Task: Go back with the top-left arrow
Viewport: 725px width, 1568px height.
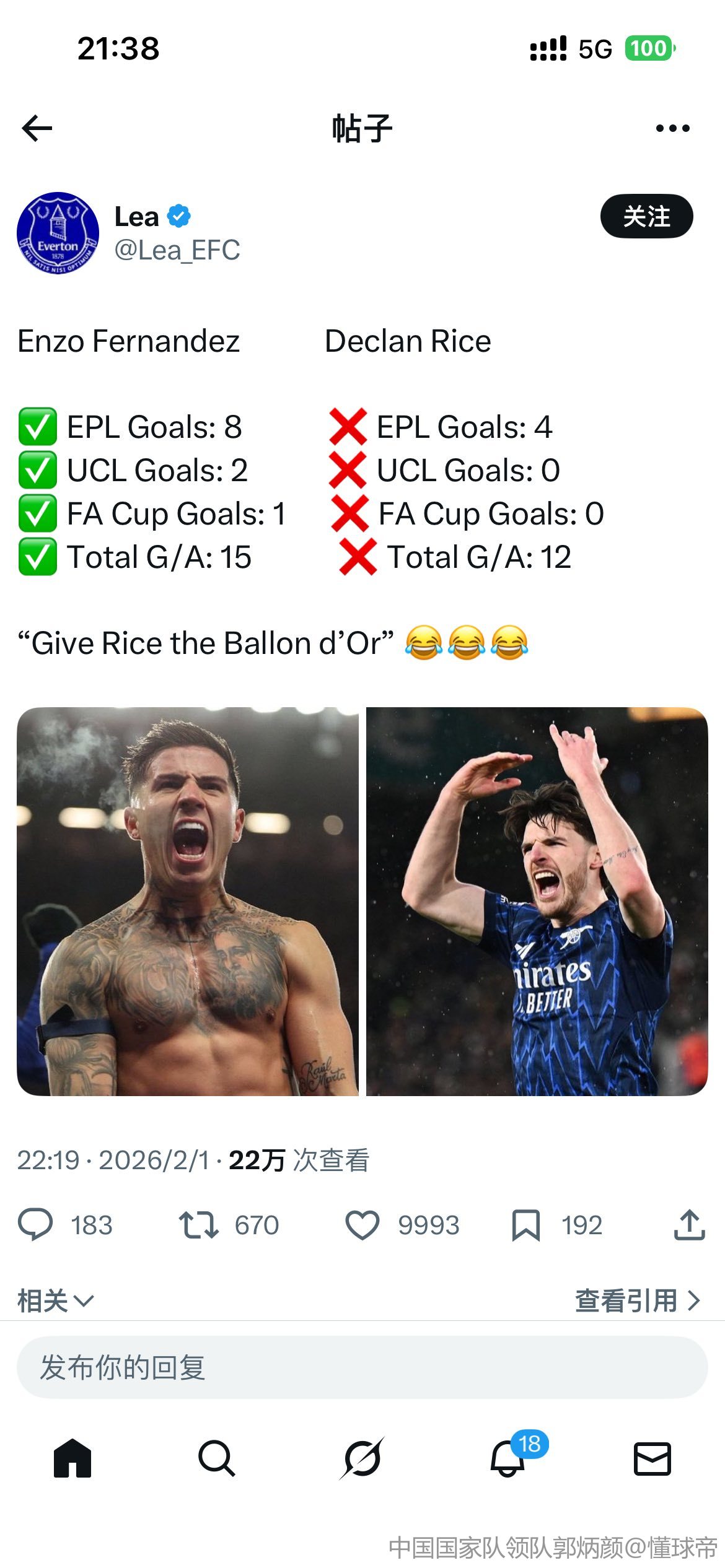Action: pos(37,128)
